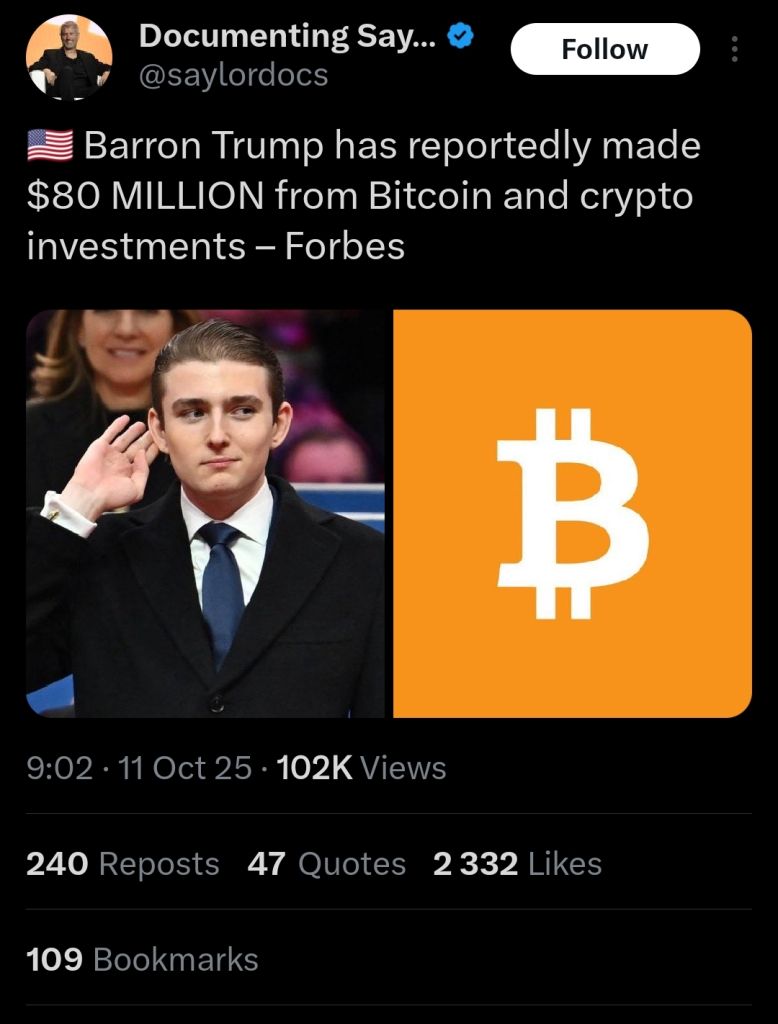Viewport: 778px width, 1024px height.
Task: Follow the Documenting Saylor account
Action: tap(604, 49)
